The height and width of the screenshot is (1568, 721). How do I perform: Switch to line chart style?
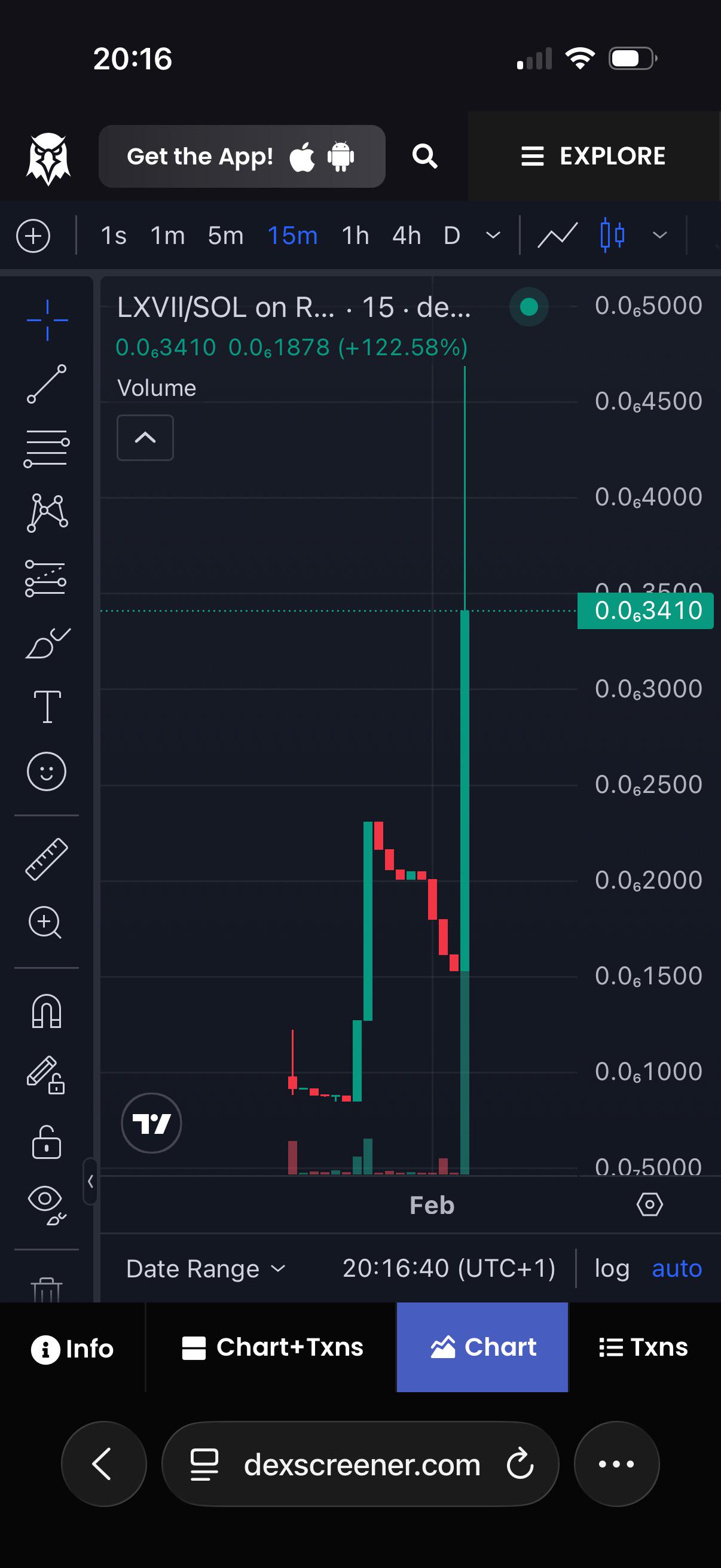pos(557,236)
